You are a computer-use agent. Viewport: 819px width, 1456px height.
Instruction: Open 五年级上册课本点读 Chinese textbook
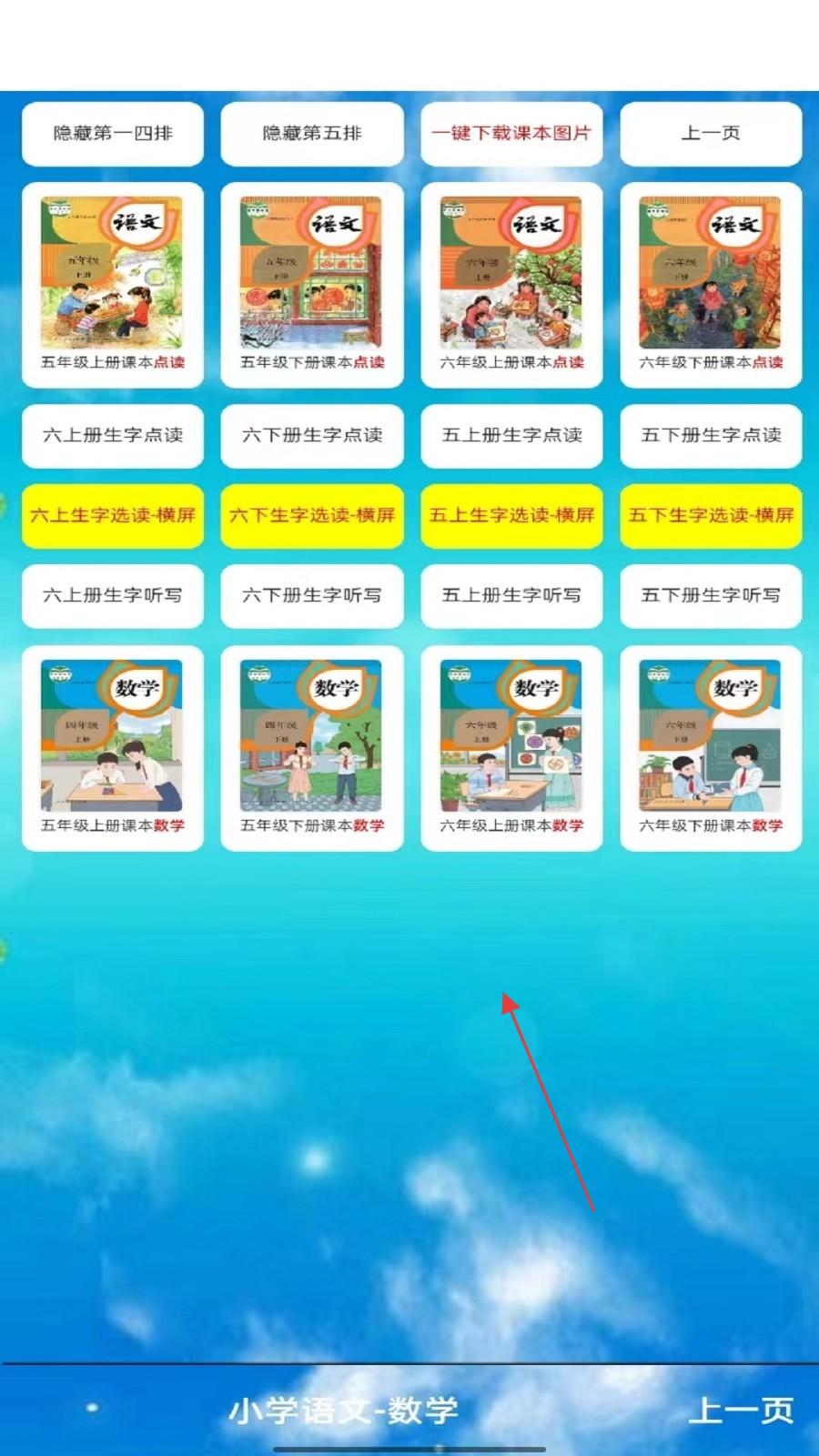pos(113,285)
